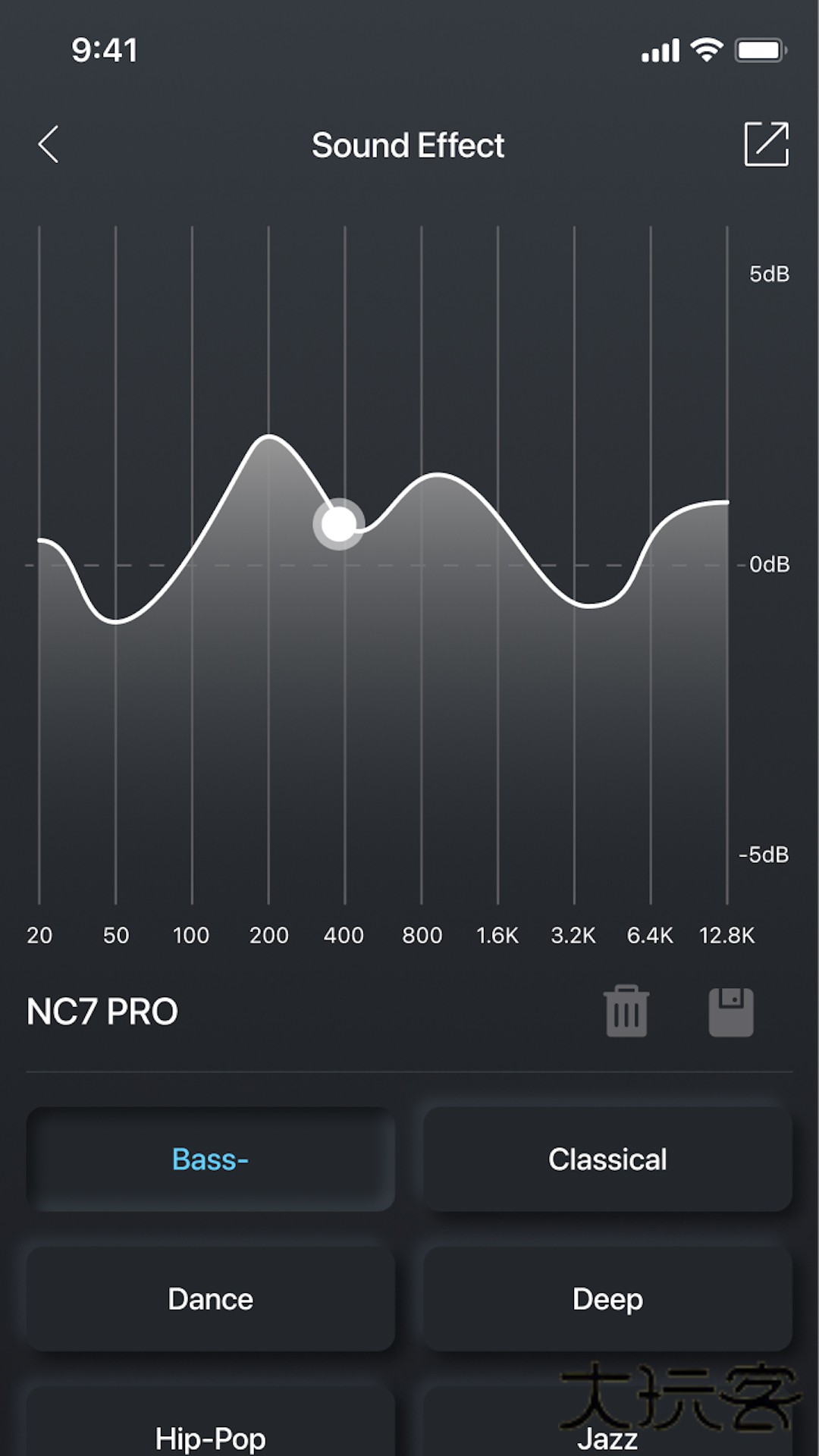The height and width of the screenshot is (1456, 819).
Task: Go back from Sound Effect screen
Action: pos(49,144)
